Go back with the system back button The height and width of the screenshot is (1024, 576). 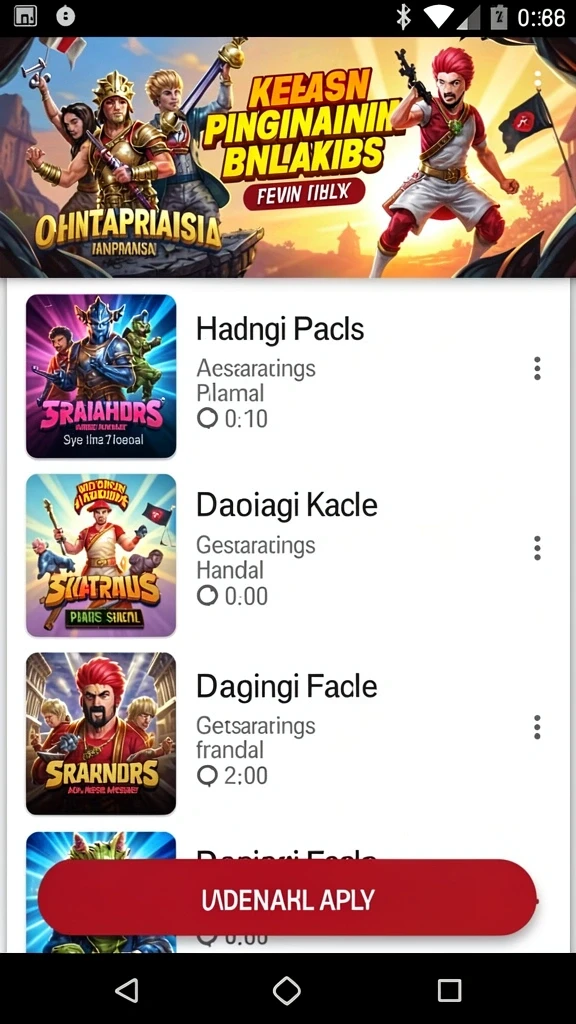127,989
